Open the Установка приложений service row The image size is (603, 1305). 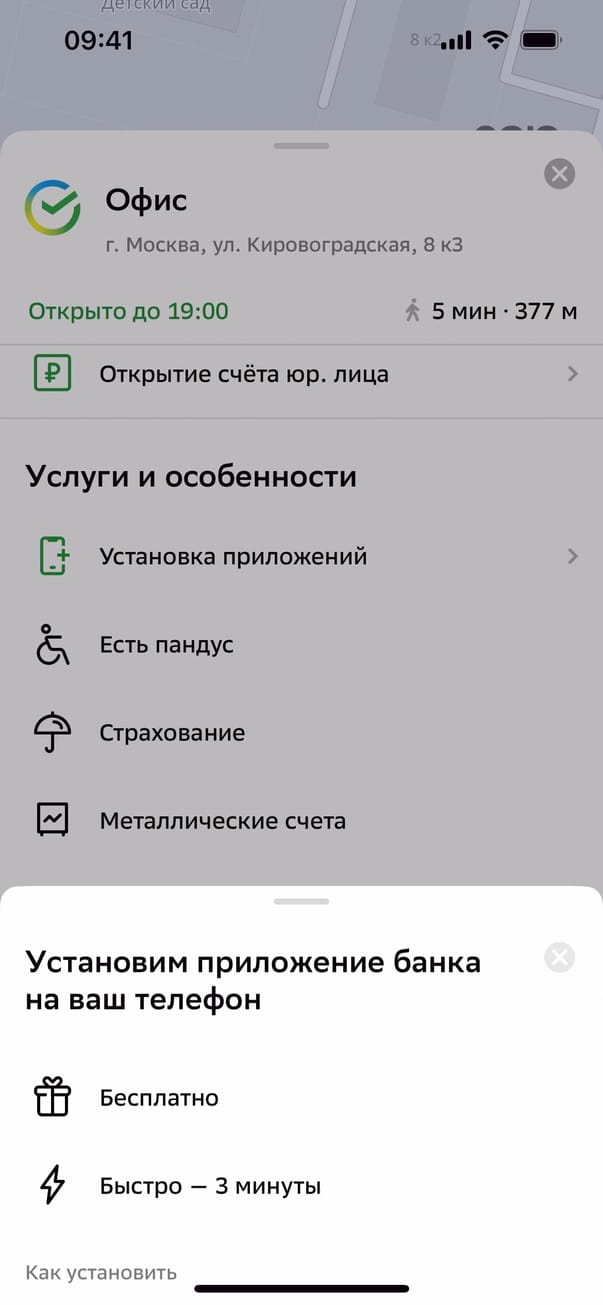(300, 557)
